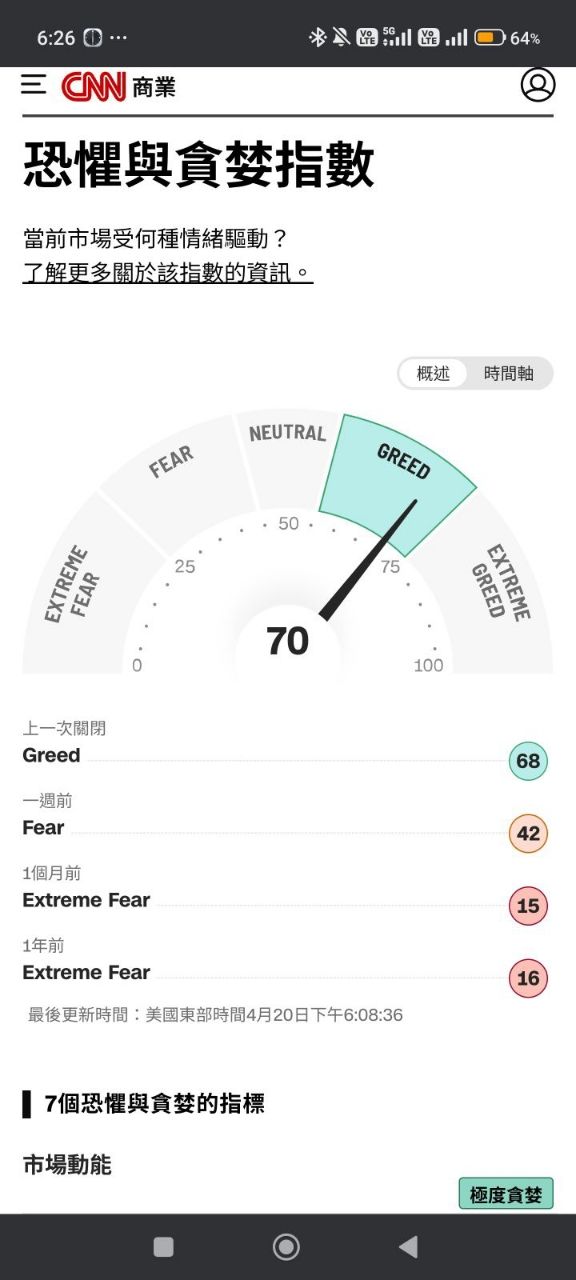Viewport: 576px width, 1280px height.
Task: Switch to the 時間軸 view
Action: point(509,374)
